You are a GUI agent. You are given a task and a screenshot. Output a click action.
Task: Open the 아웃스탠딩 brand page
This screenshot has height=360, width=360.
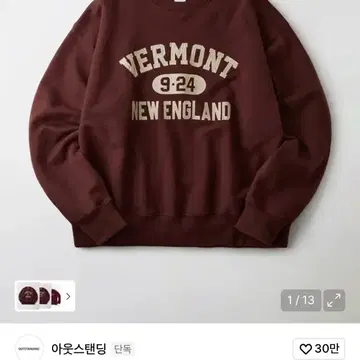pyautogui.click(x=79, y=349)
